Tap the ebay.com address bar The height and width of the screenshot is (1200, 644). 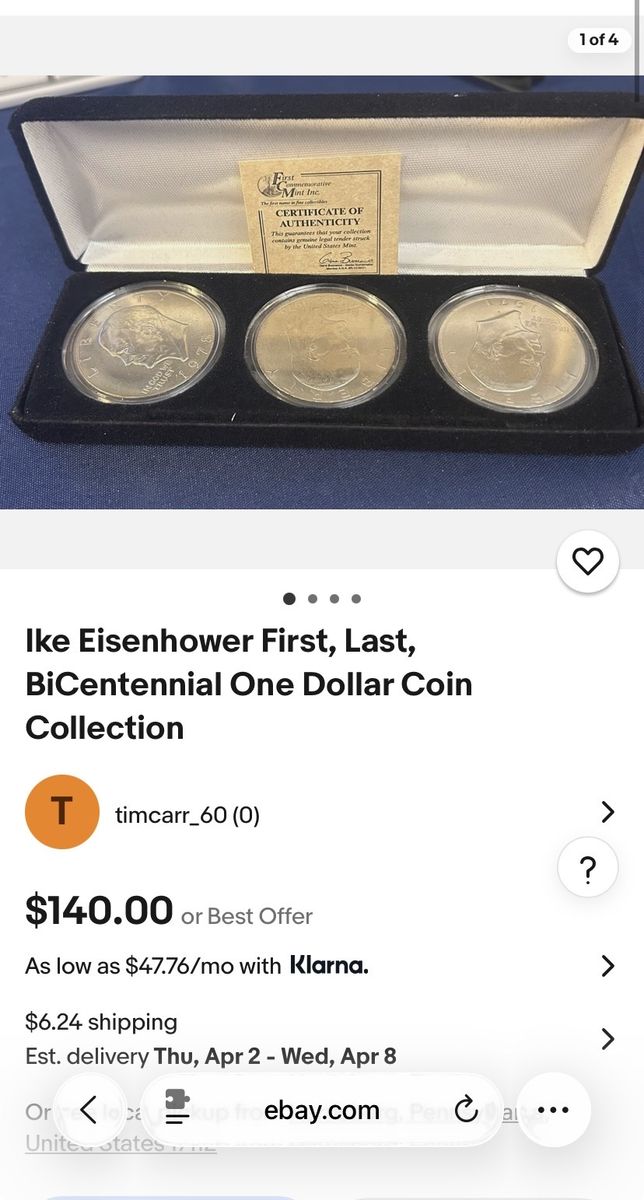(322, 1110)
